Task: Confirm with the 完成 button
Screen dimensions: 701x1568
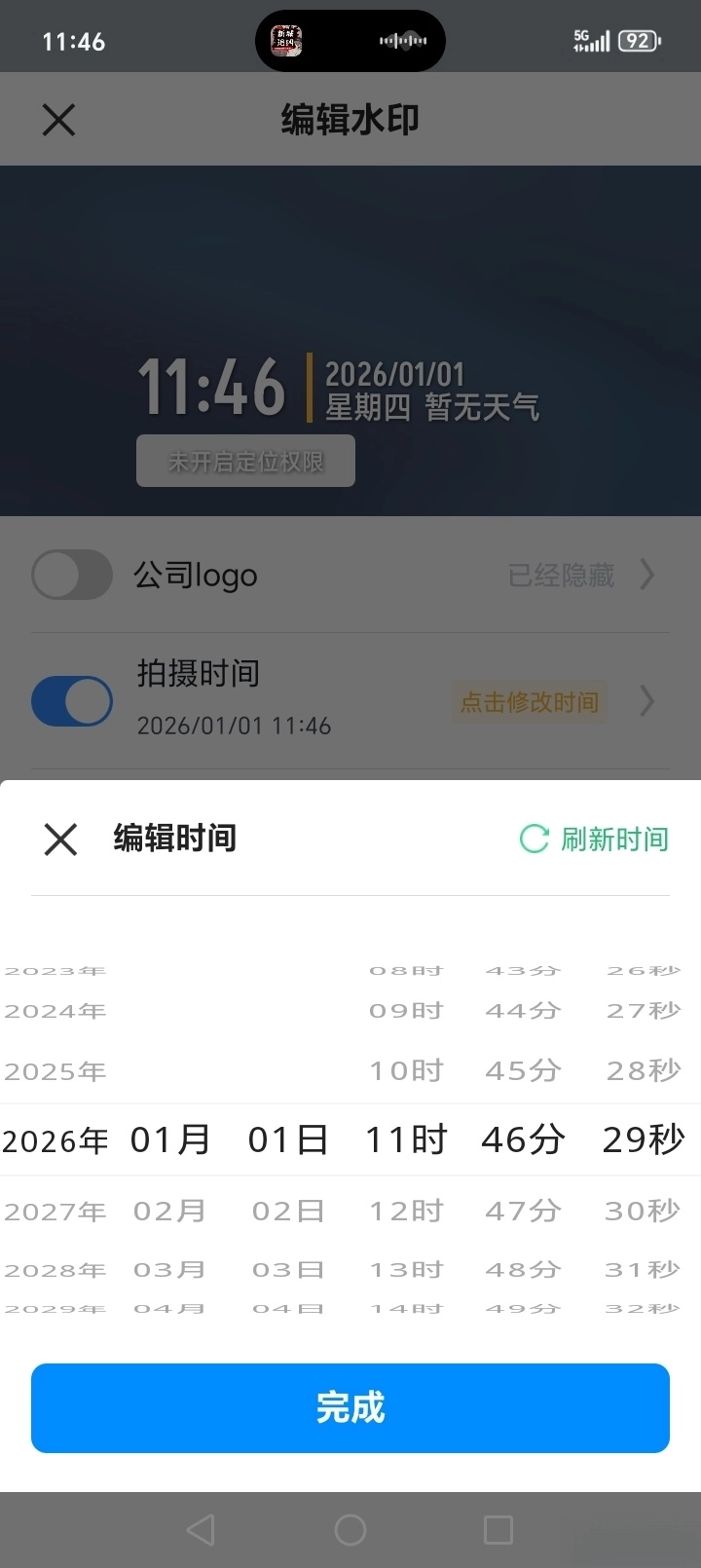Action: (x=350, y=1407)
